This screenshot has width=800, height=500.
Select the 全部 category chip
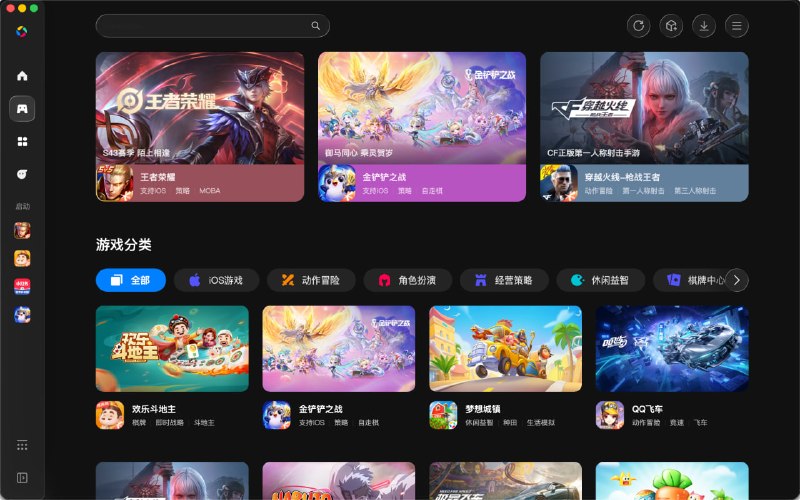coord(131,280)
